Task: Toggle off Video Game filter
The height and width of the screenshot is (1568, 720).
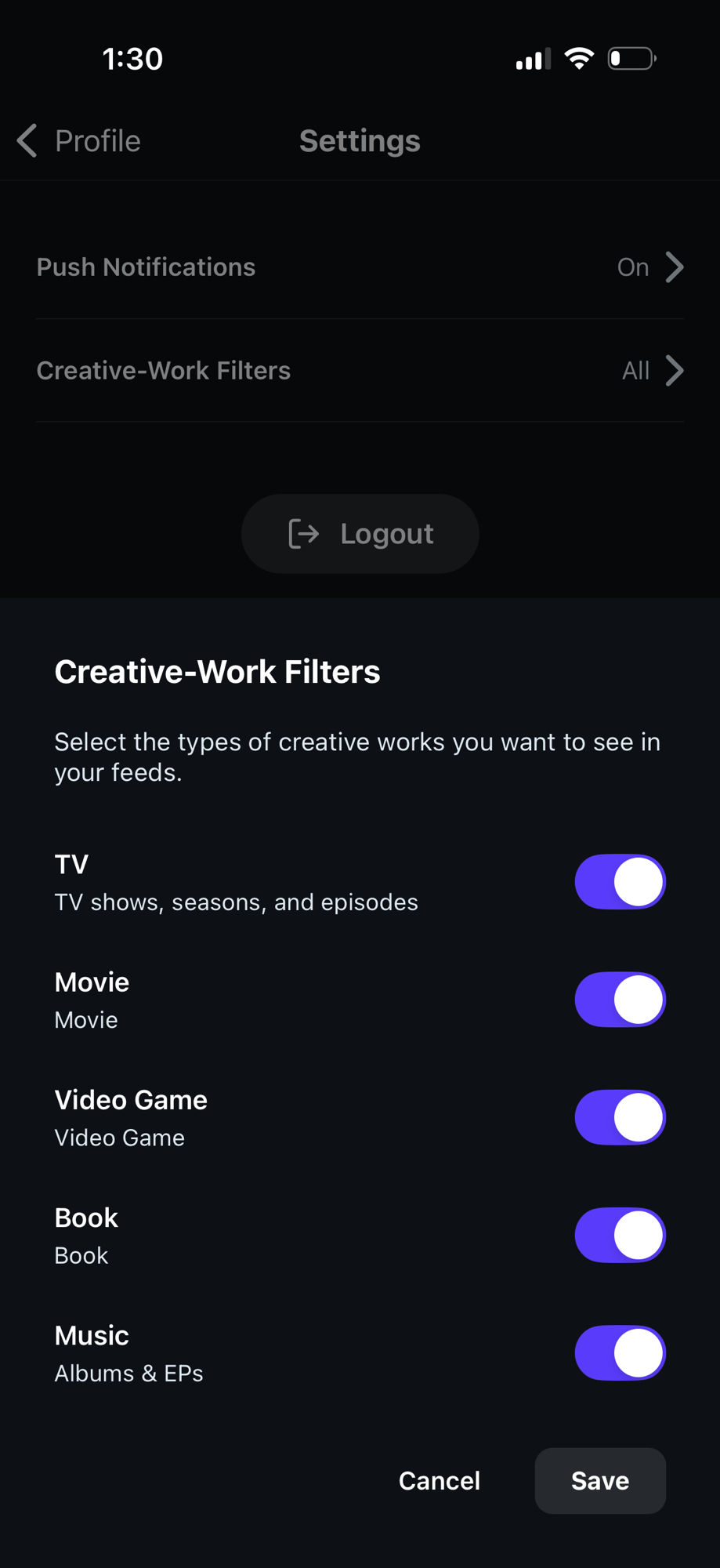Action: pyautogui.click(x=620, y=1117)
